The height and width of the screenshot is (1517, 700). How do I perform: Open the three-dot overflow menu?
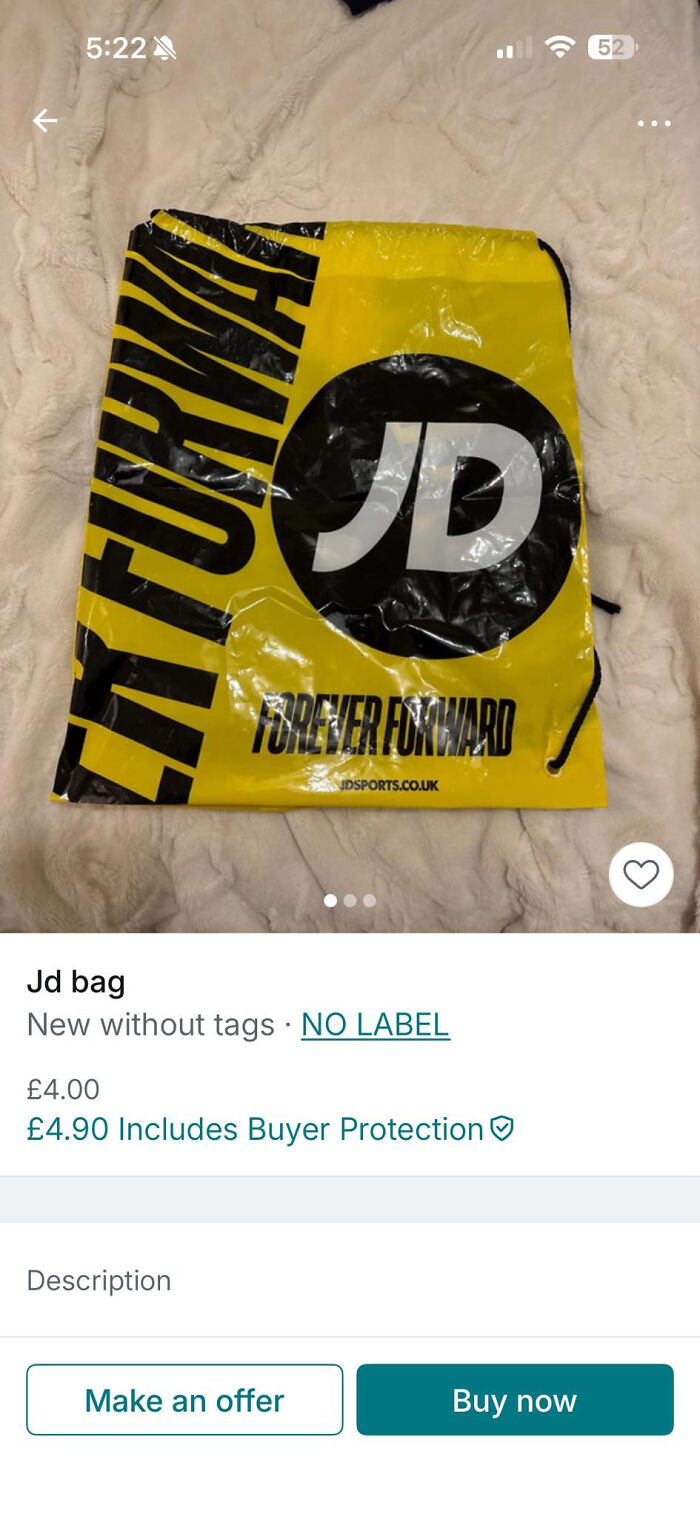(654, 123)
